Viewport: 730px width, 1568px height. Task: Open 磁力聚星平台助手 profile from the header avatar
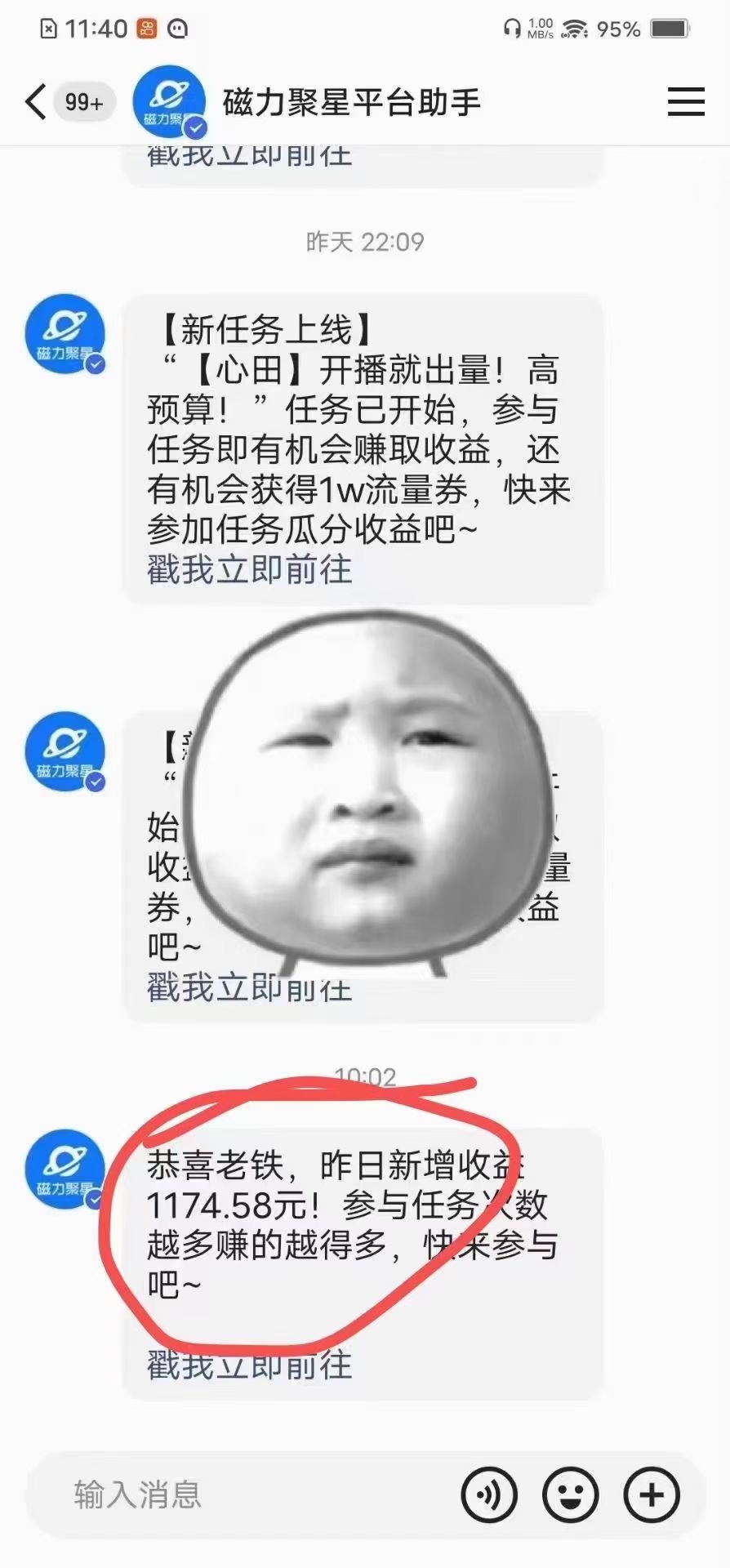click(170, 102)
